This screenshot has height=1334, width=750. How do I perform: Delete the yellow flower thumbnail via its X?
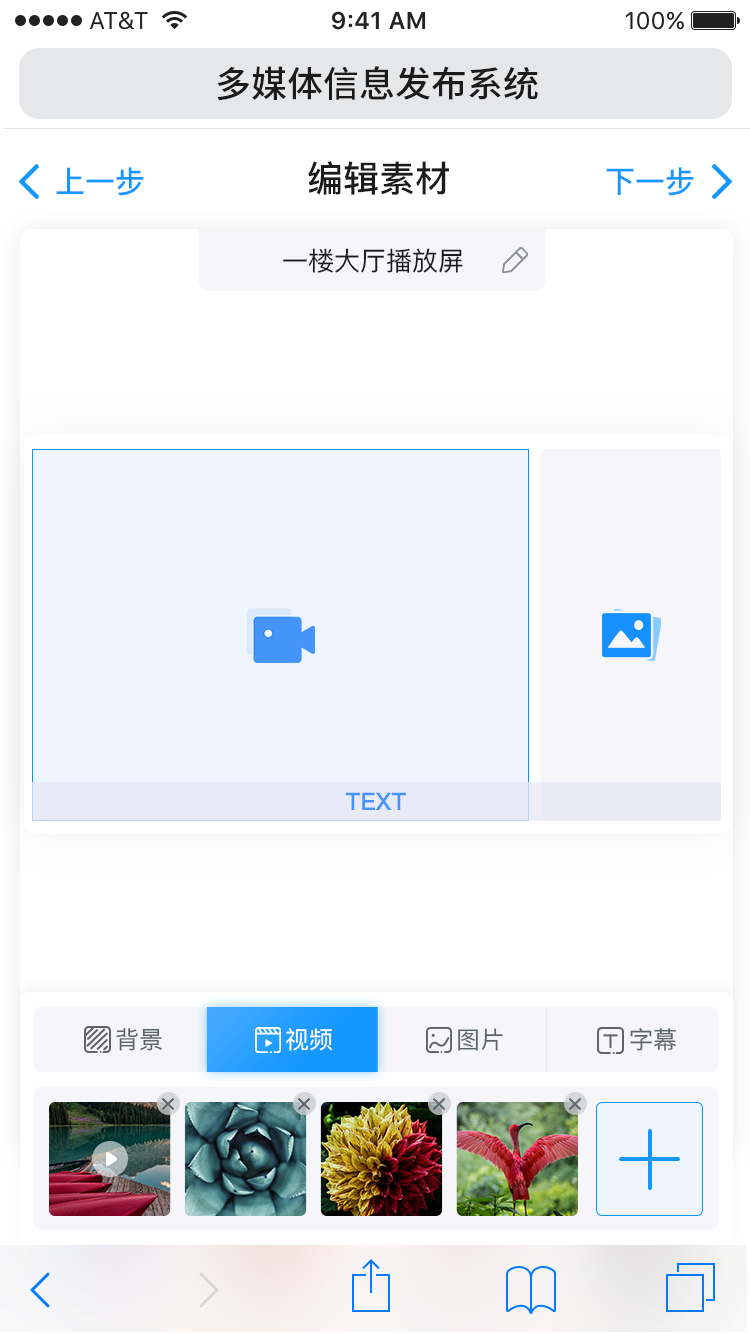tap(439, 1104)
